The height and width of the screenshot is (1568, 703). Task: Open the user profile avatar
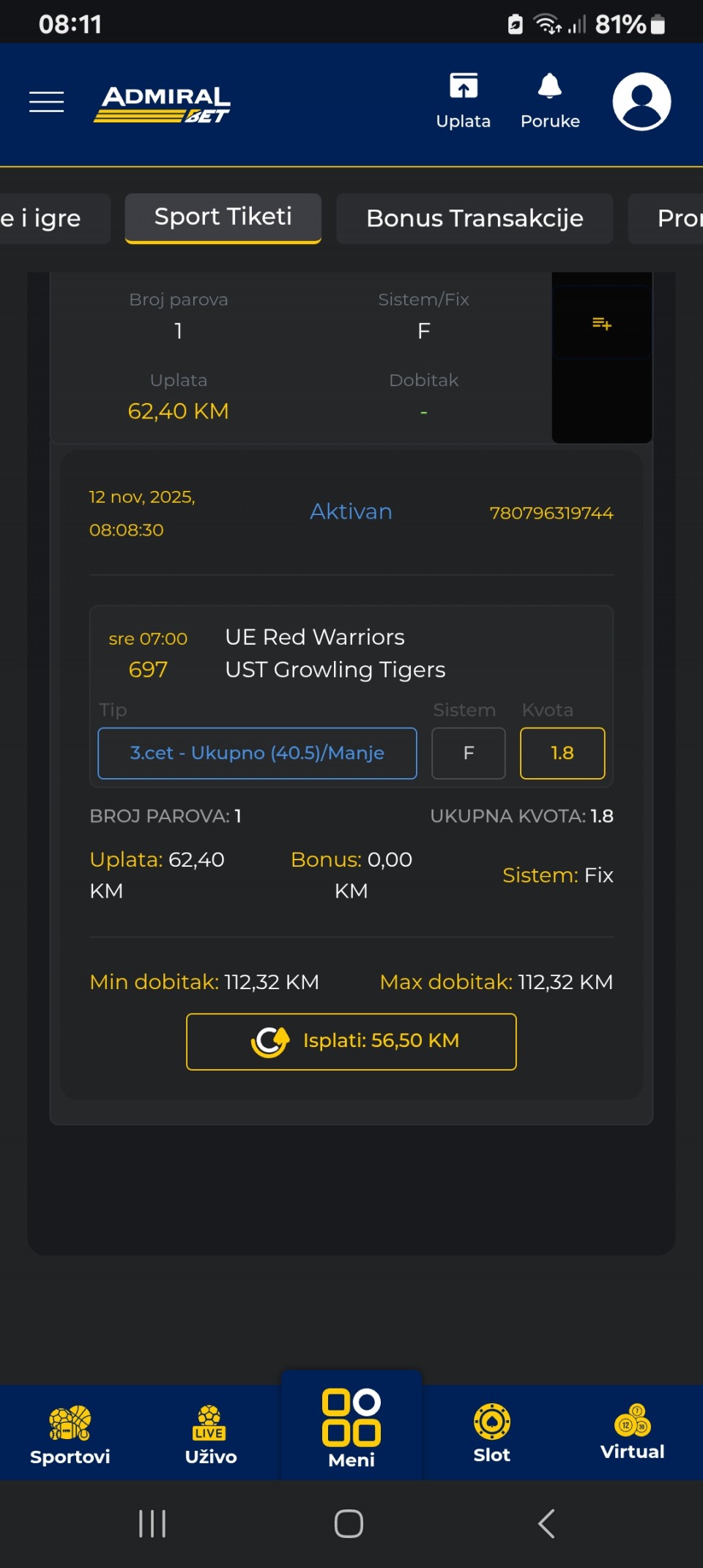coord(641,102)
